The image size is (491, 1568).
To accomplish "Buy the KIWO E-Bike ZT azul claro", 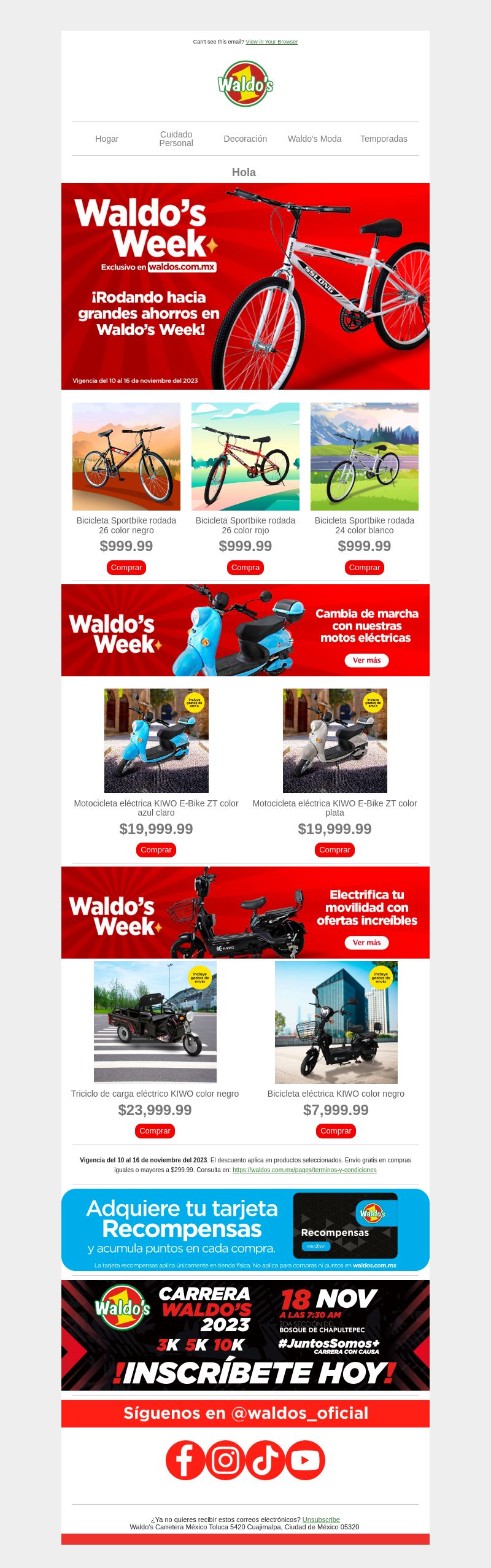I will tap(156, 850).
